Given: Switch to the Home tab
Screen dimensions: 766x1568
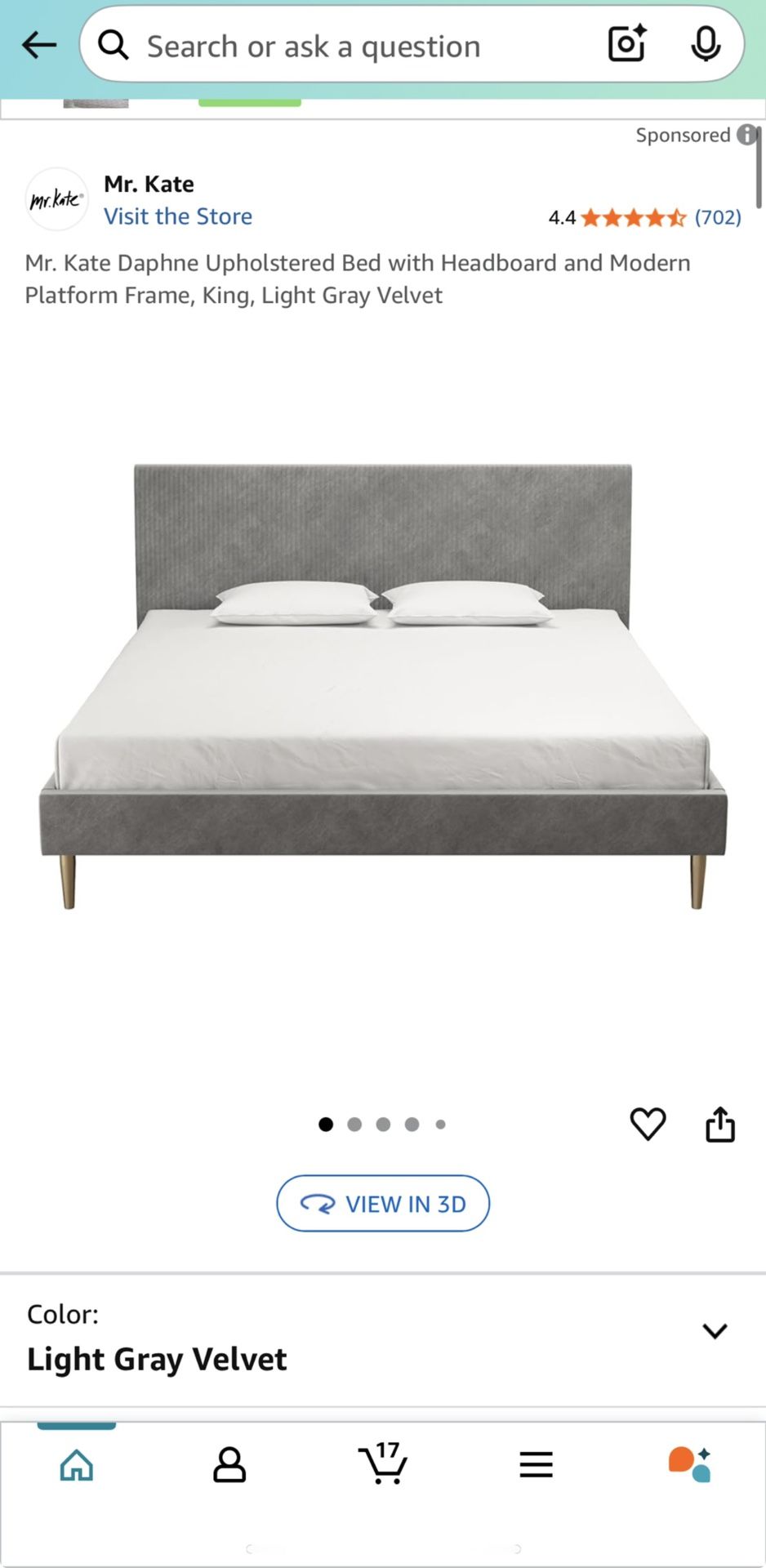Looking at the screenshot, I should [77, 1464].
